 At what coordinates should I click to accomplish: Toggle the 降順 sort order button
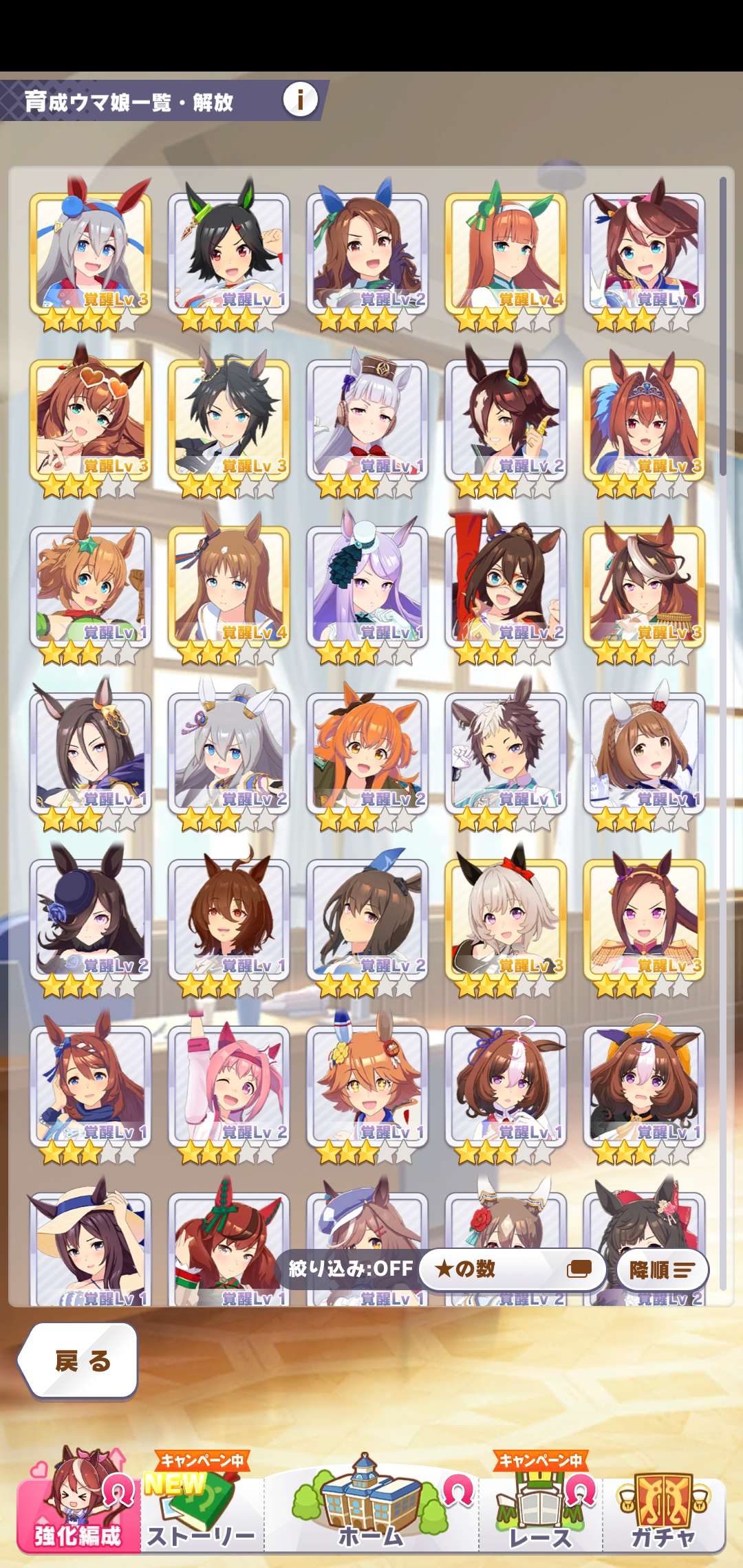click(x=662, y=1270)
